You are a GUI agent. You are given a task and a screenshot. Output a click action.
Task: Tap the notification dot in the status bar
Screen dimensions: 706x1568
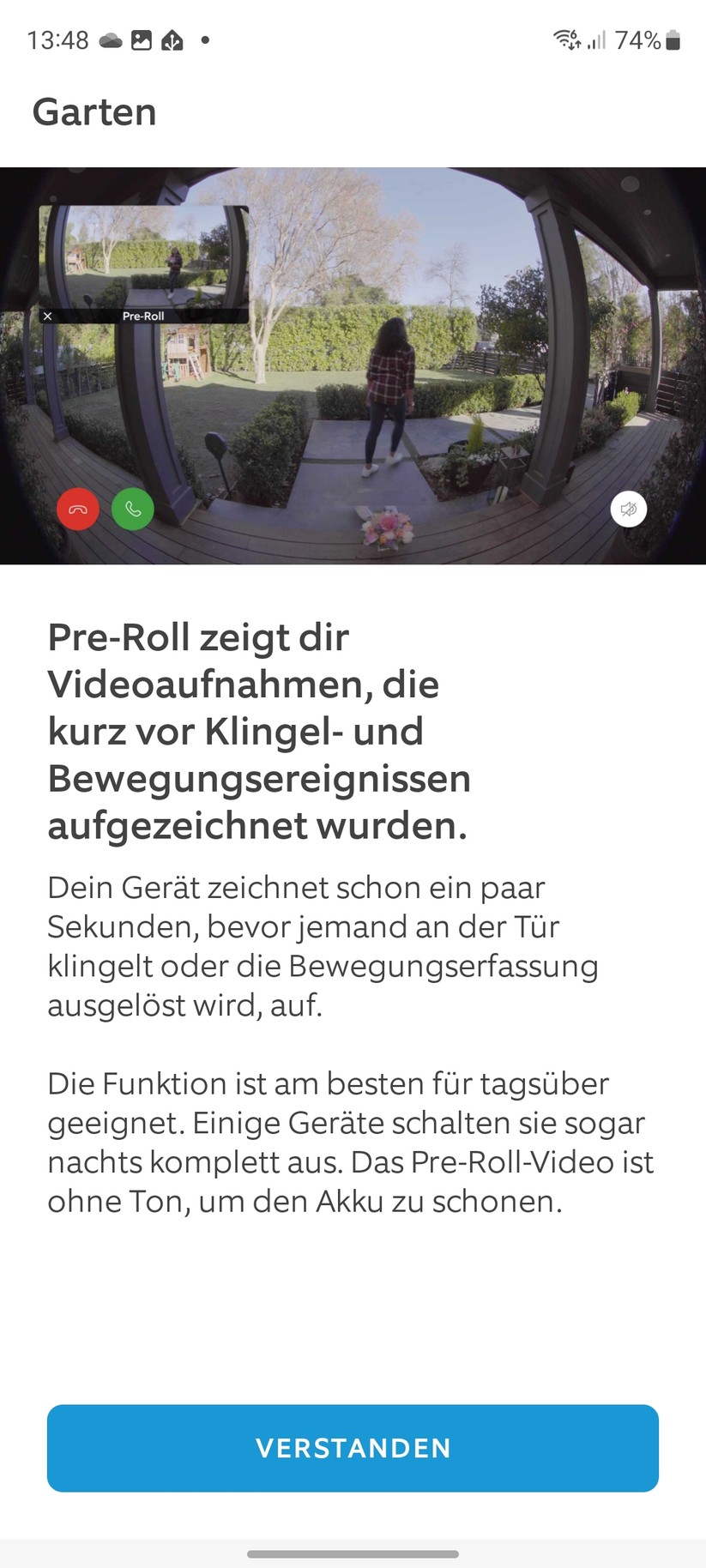(x=204, y=39)
